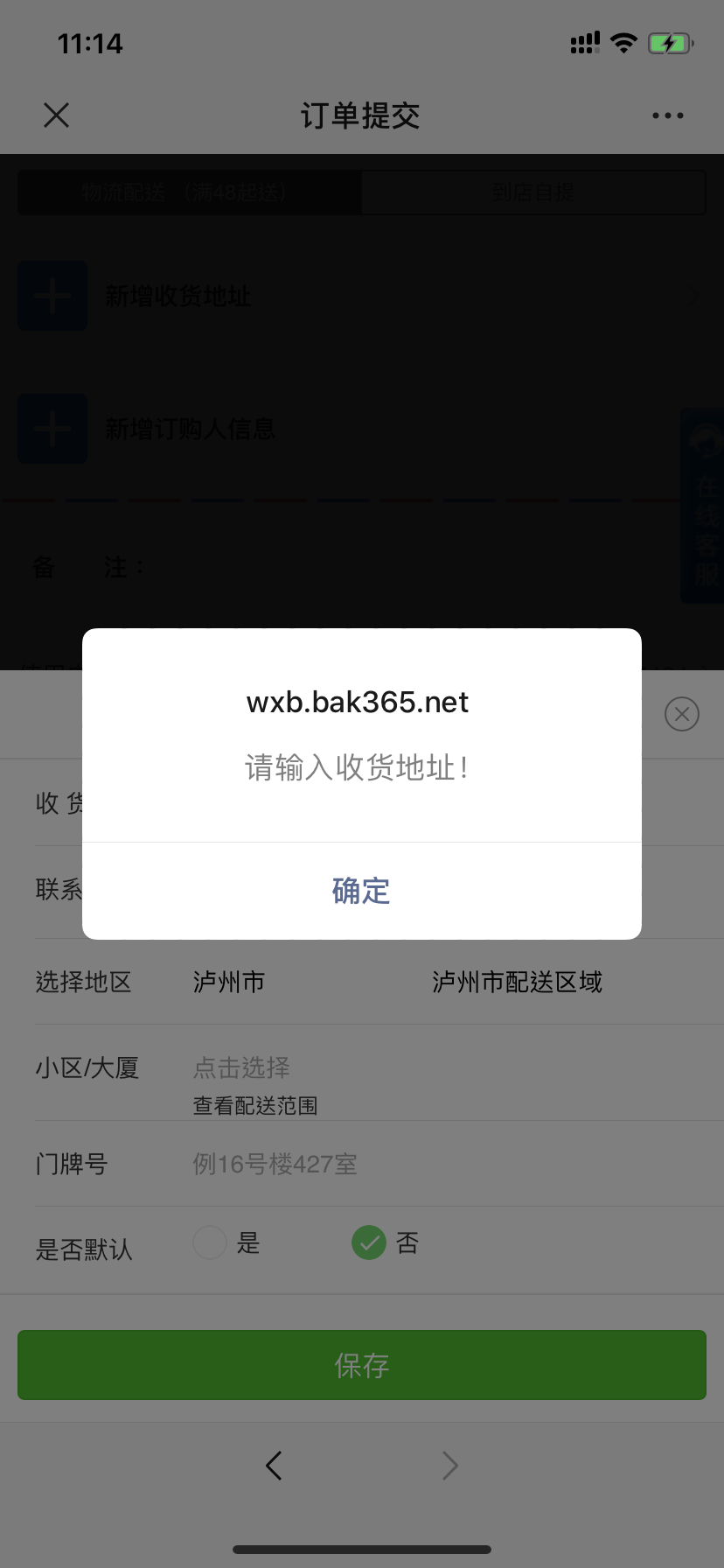Open the 泸州市 city picker
Image resolution: width=724 pixels, height=1568 pixels.
(x=229, y=982)
